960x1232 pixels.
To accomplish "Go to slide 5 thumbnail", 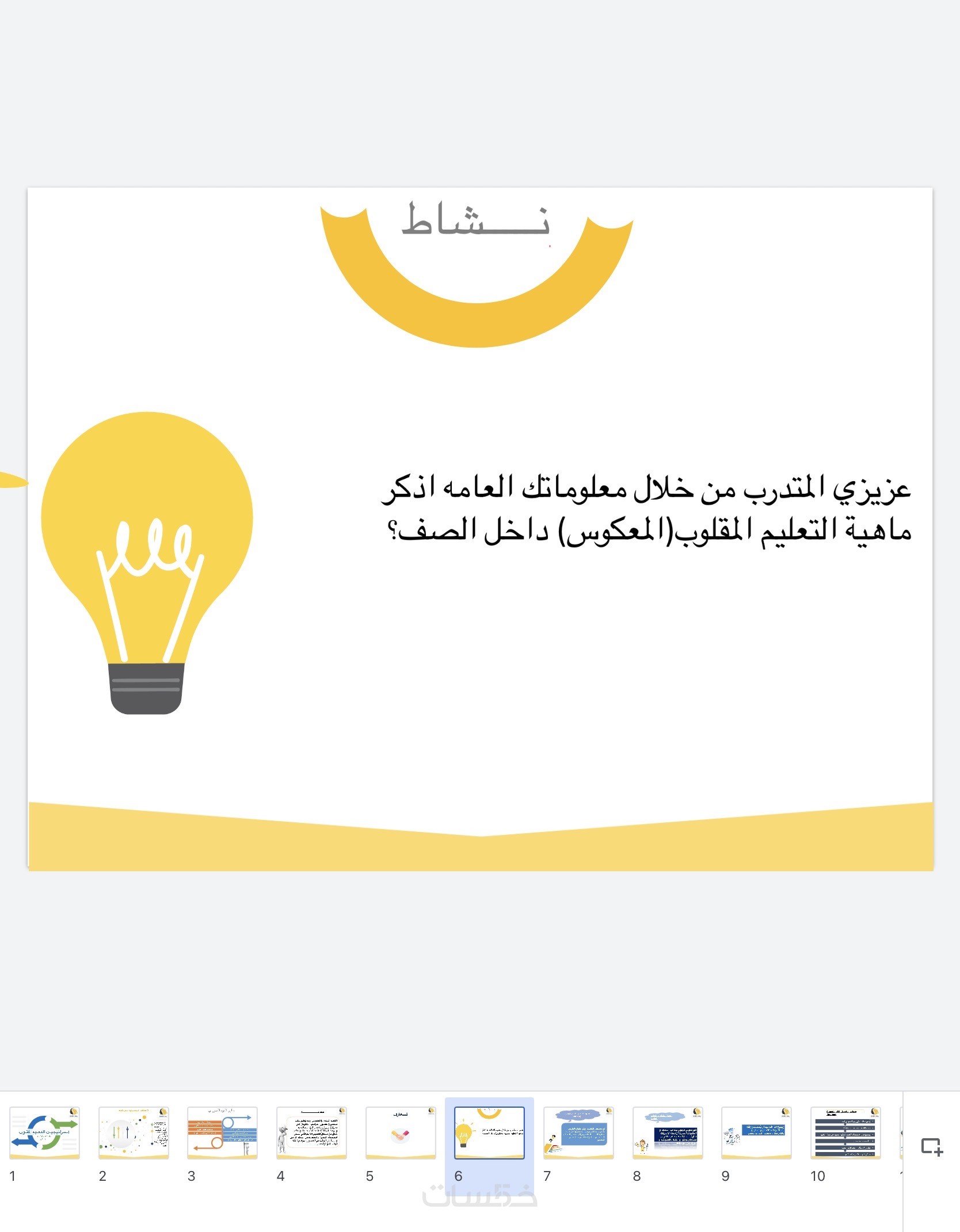I will [x=401, y=1132].
